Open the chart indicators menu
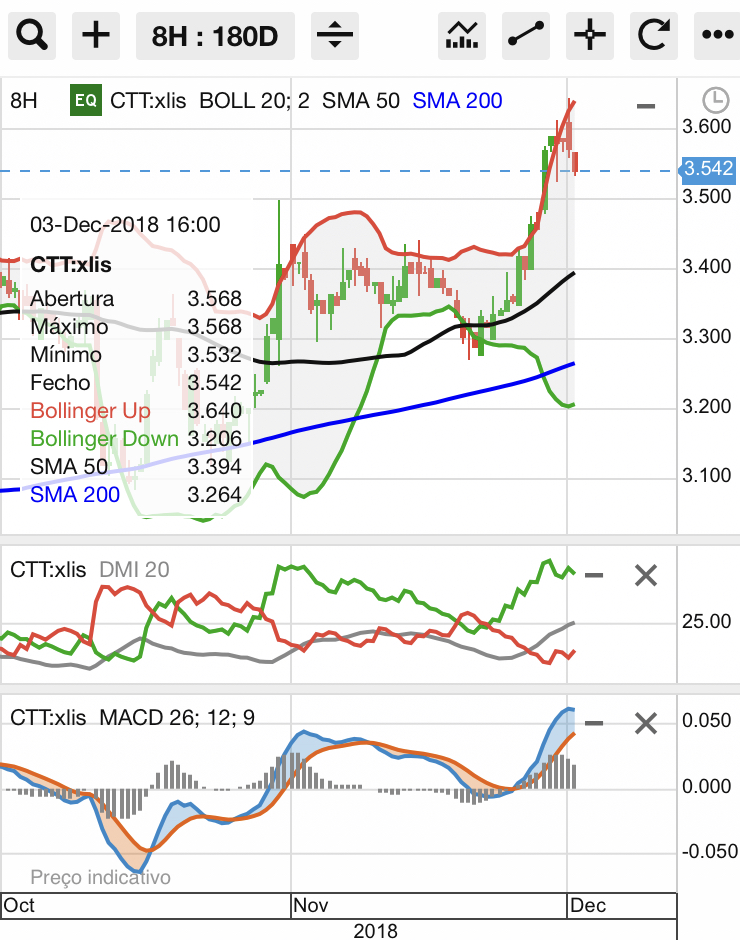 (462, 36)
